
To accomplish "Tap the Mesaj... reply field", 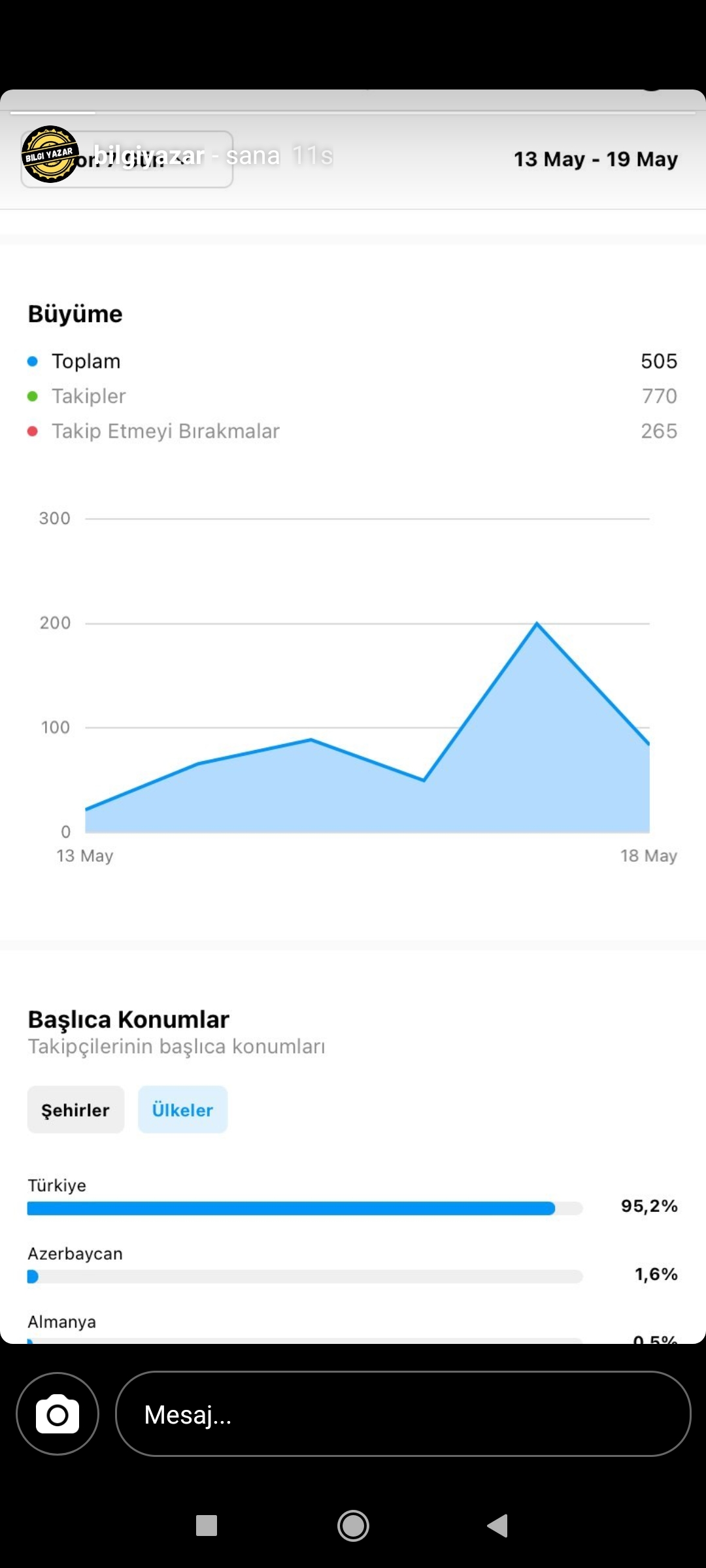I will (x=403, y=1414).
